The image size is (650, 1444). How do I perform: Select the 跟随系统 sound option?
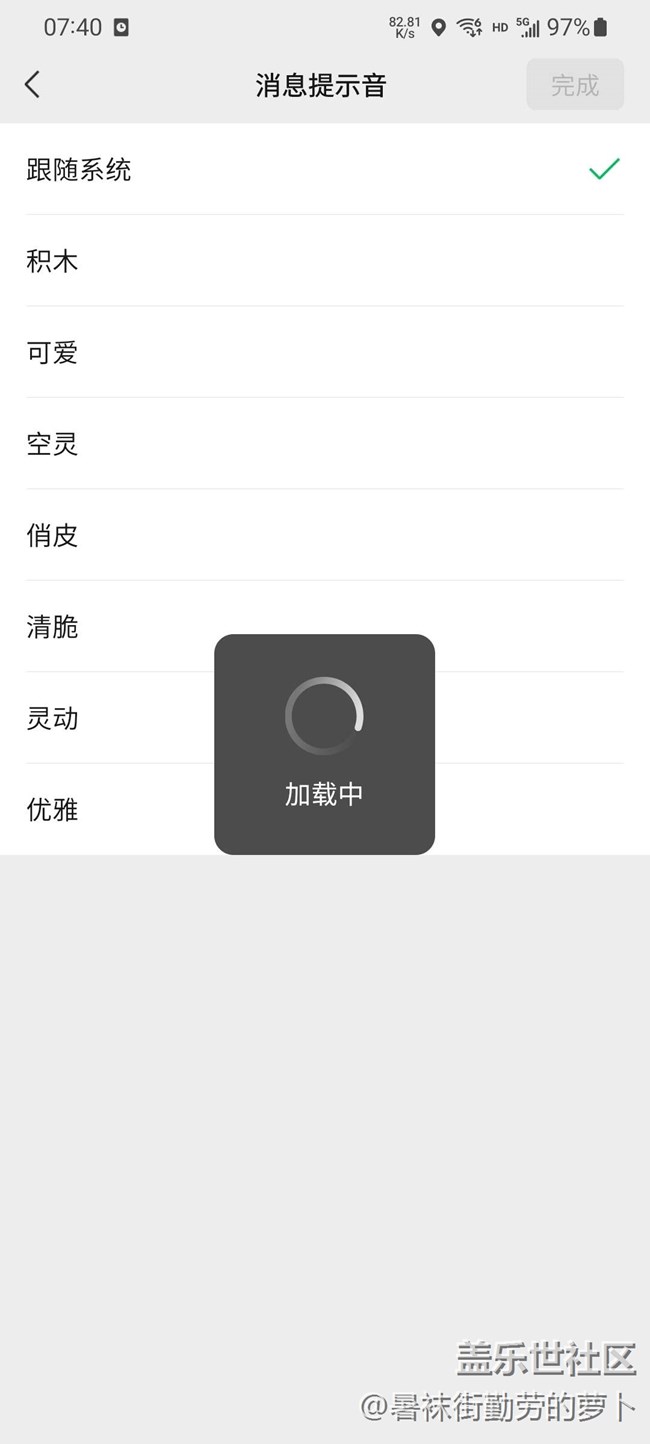point(325,169)
